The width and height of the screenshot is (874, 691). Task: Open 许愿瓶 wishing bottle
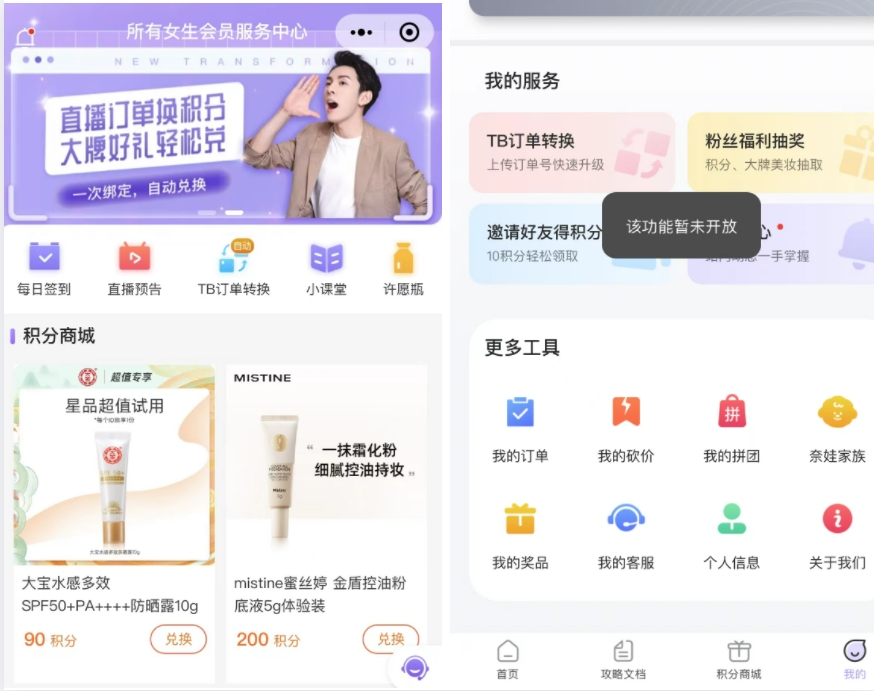[x=403, y=268]
